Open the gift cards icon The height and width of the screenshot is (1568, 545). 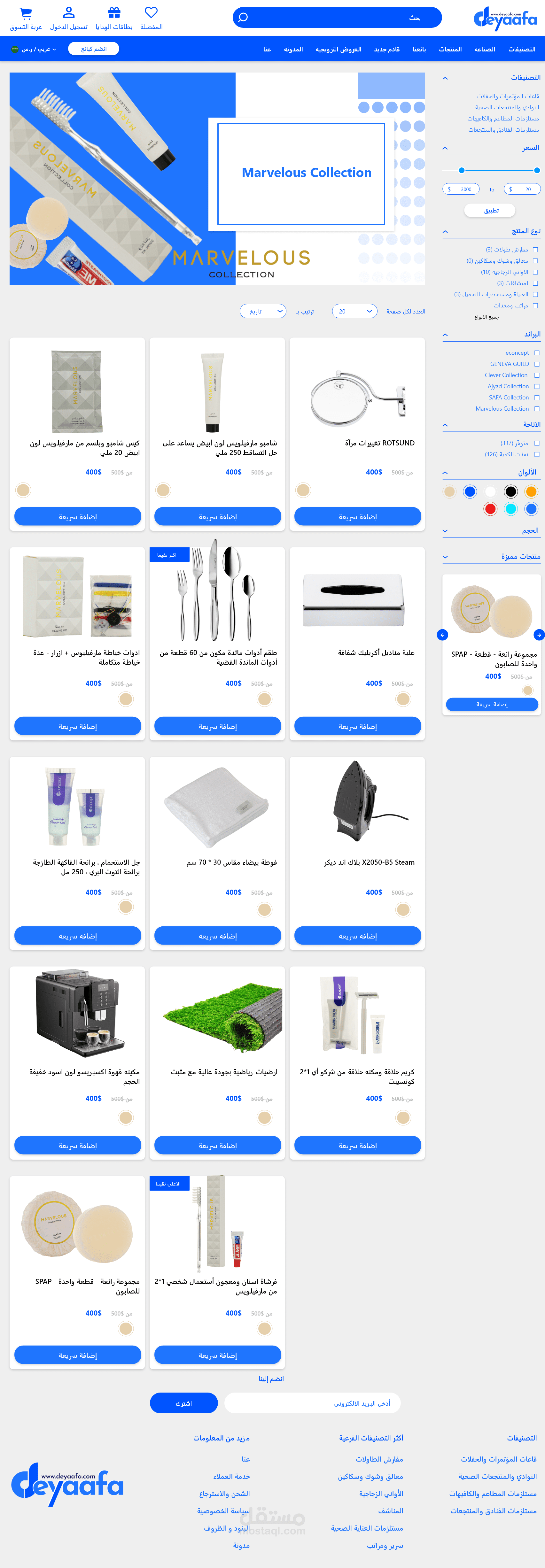coord(114,12)
